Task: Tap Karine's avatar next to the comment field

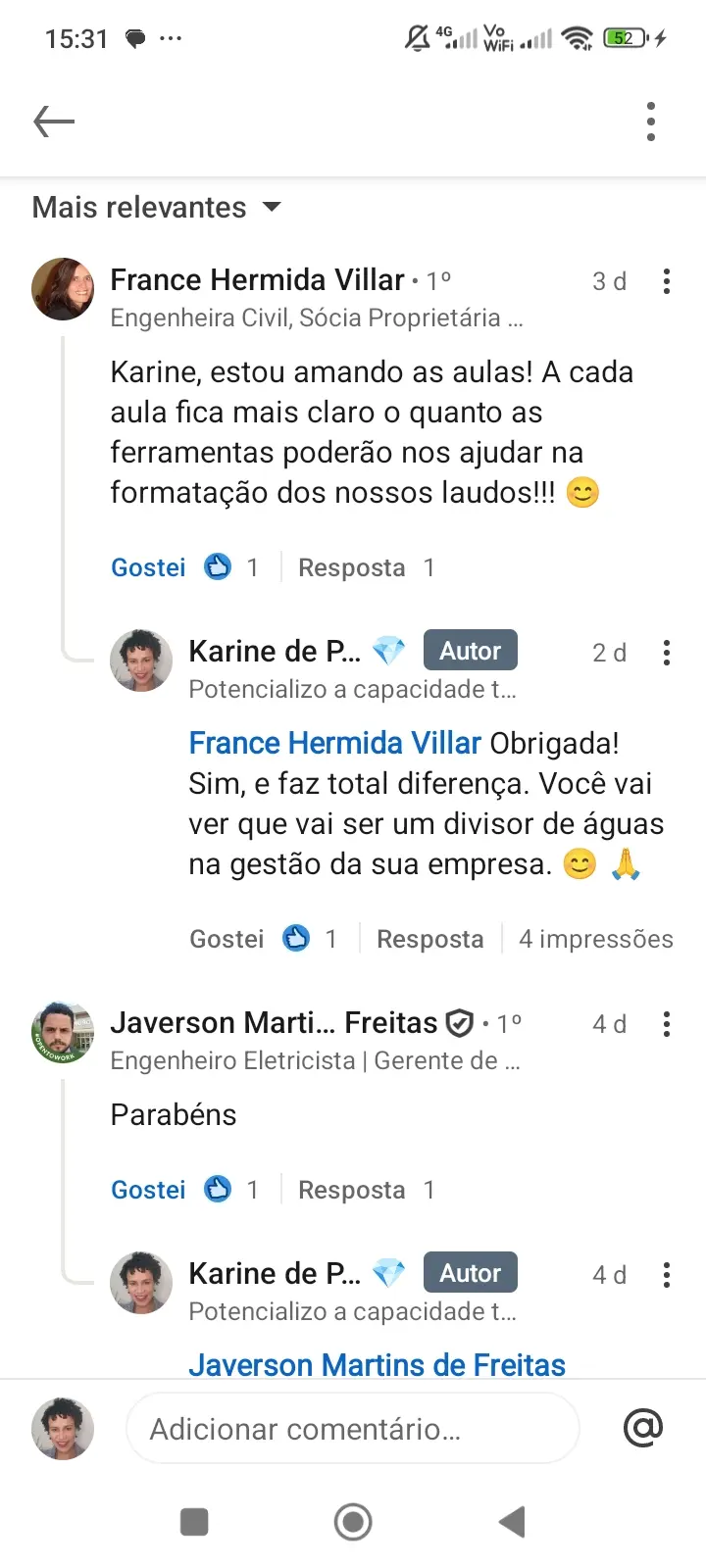Action: (x=62, y=1428)
